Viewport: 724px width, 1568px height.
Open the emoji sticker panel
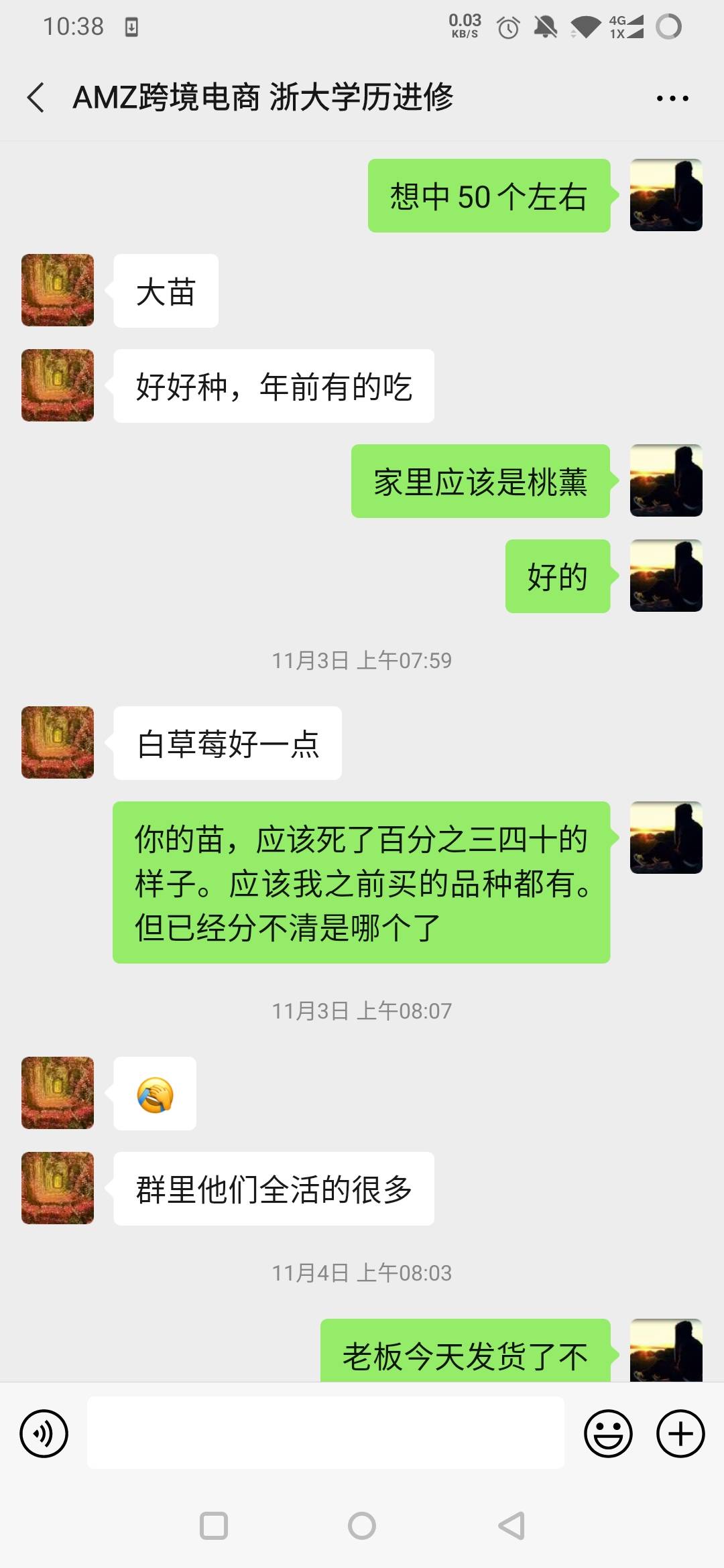pyautogui.click(x=608, y=1433)
